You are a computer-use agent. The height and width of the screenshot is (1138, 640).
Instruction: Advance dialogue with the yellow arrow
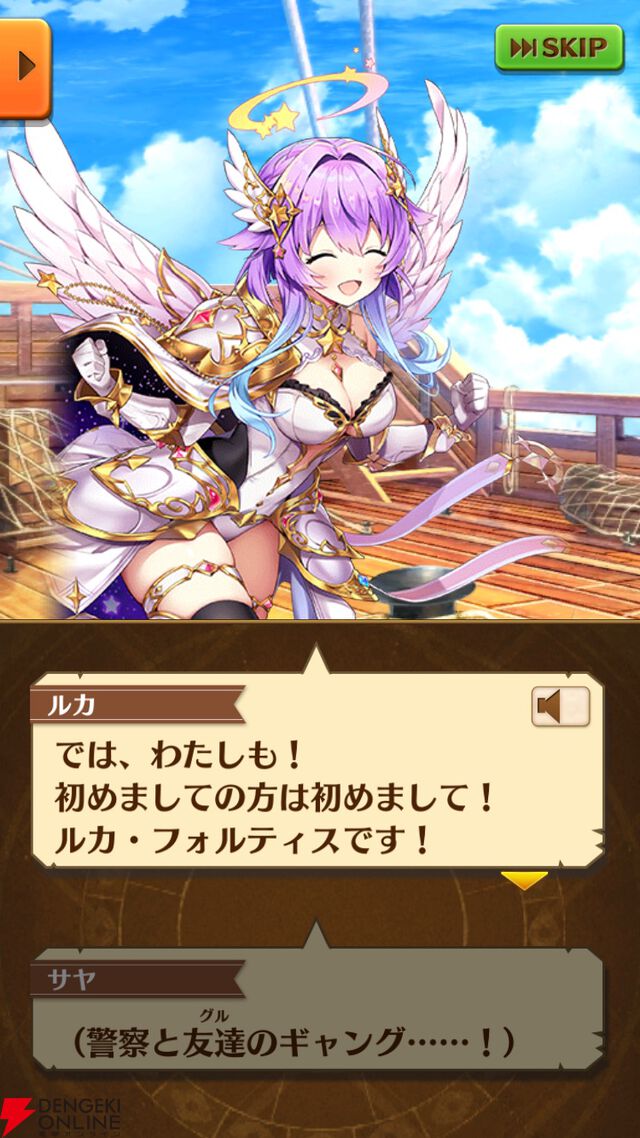[524, 881]
